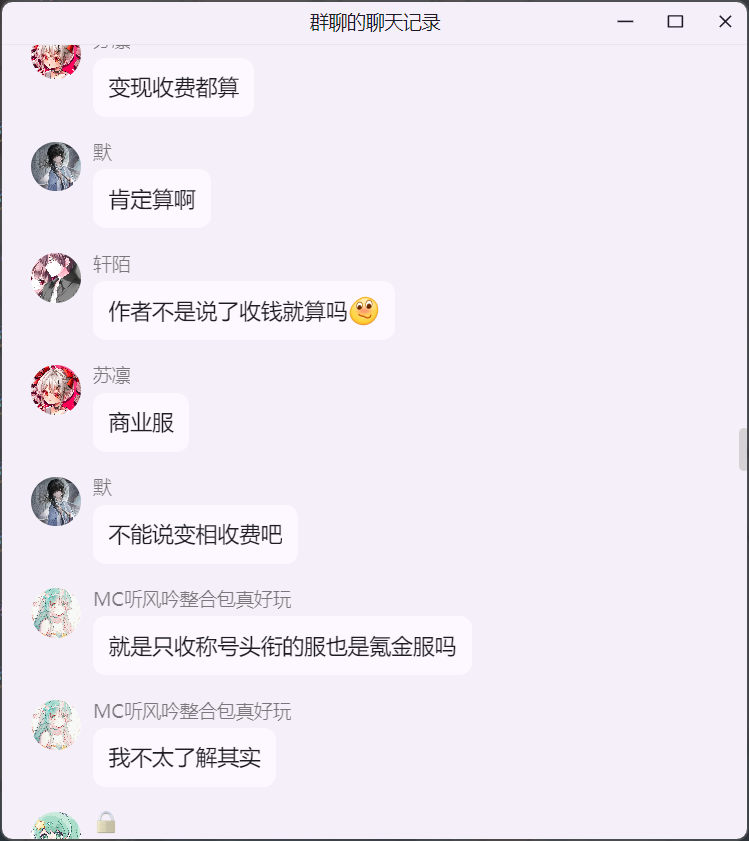Open 轩陌's avatar profile
The height and width of the screenshot is (841, 749).
pyautogui.click(x=56, y=278)
